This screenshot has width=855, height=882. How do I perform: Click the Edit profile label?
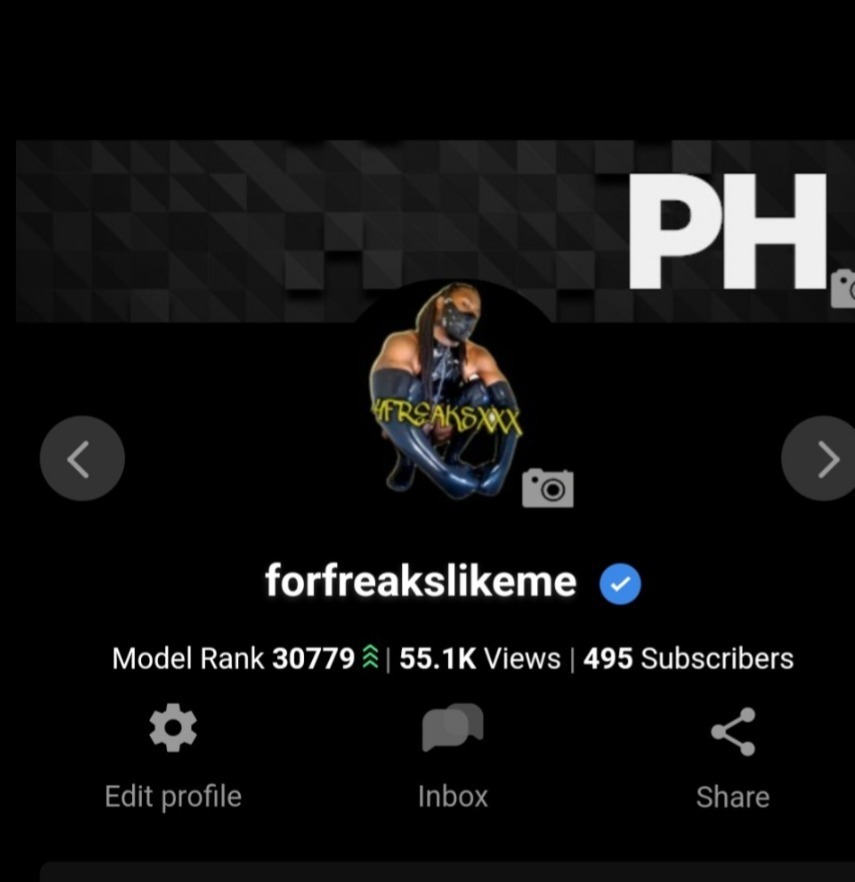pos(172,796)
